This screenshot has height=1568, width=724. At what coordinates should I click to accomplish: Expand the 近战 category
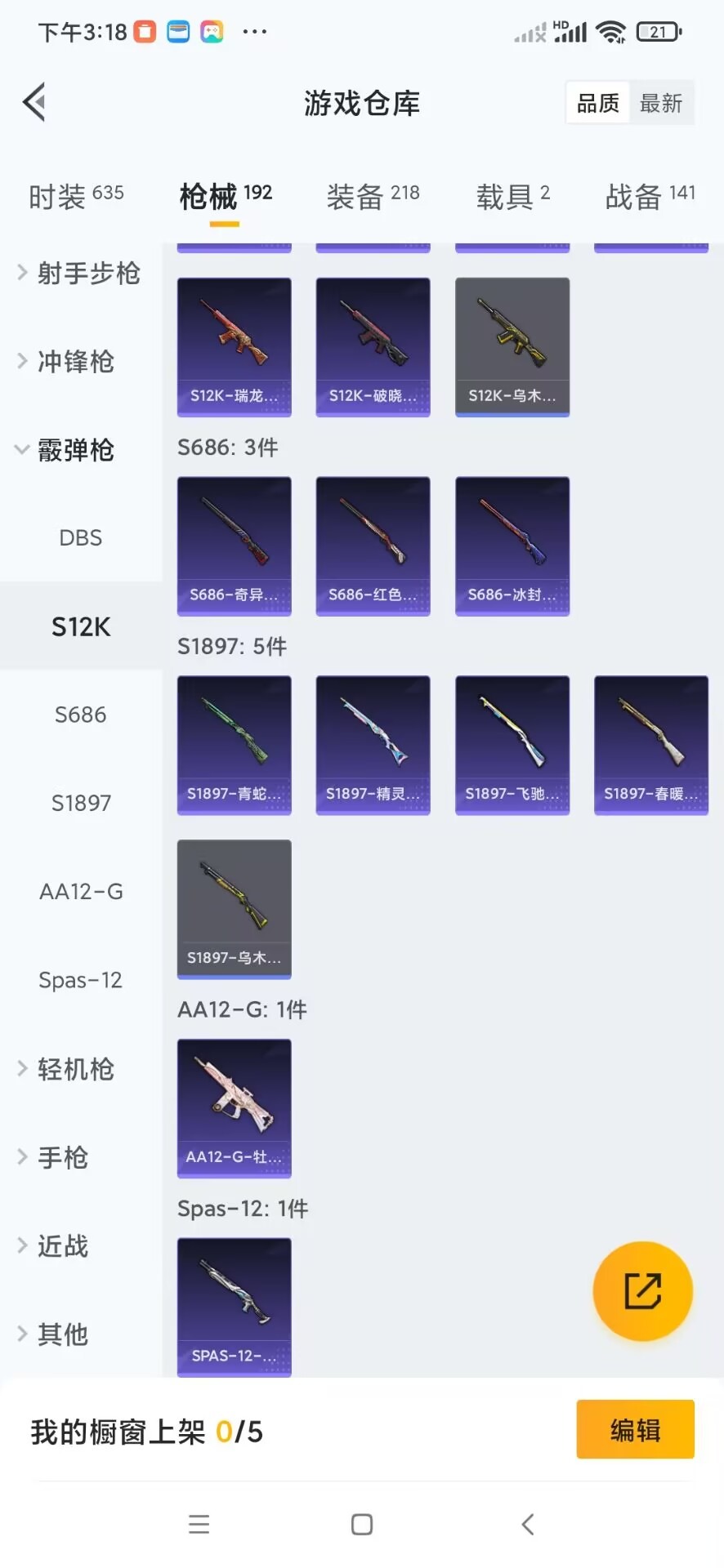click(61, 1245)
